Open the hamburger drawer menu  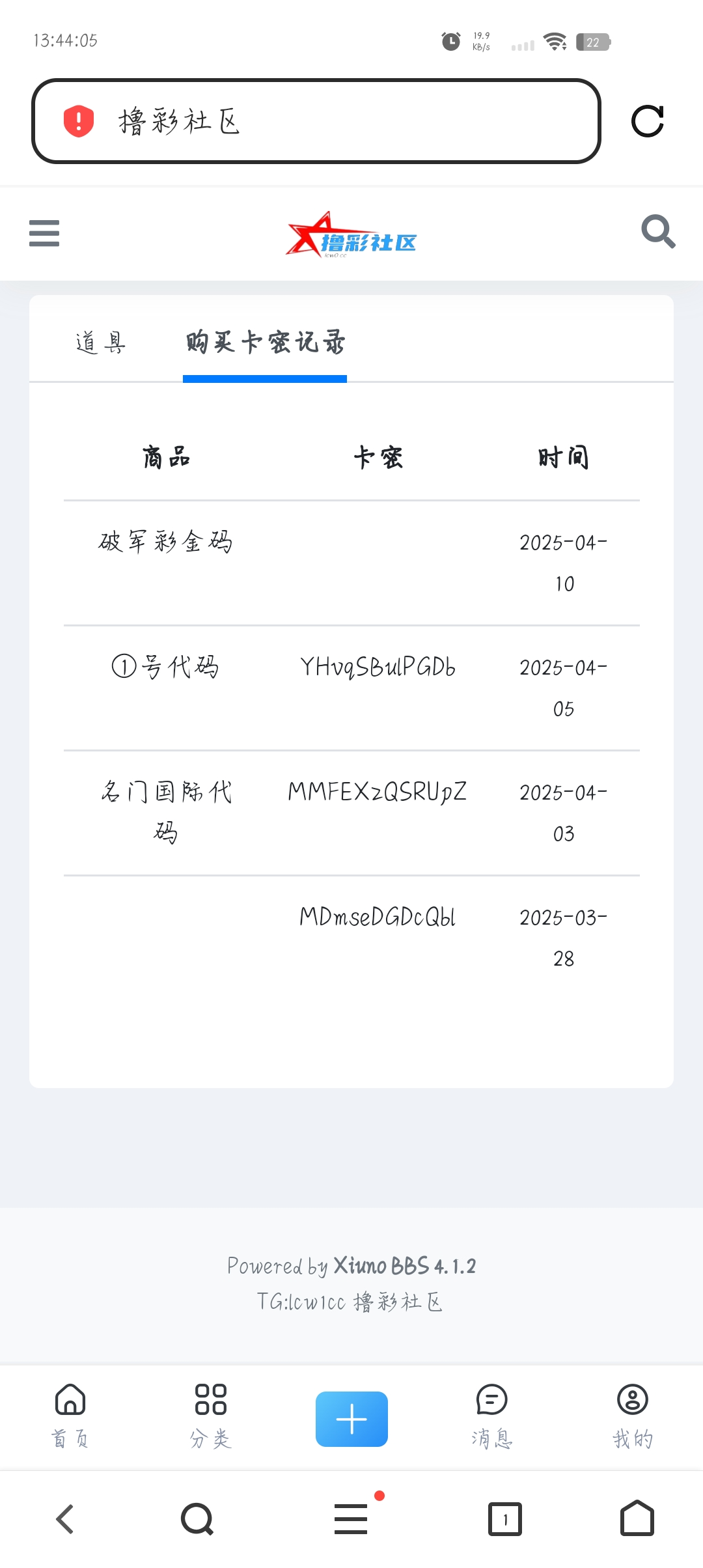point(44,233)
